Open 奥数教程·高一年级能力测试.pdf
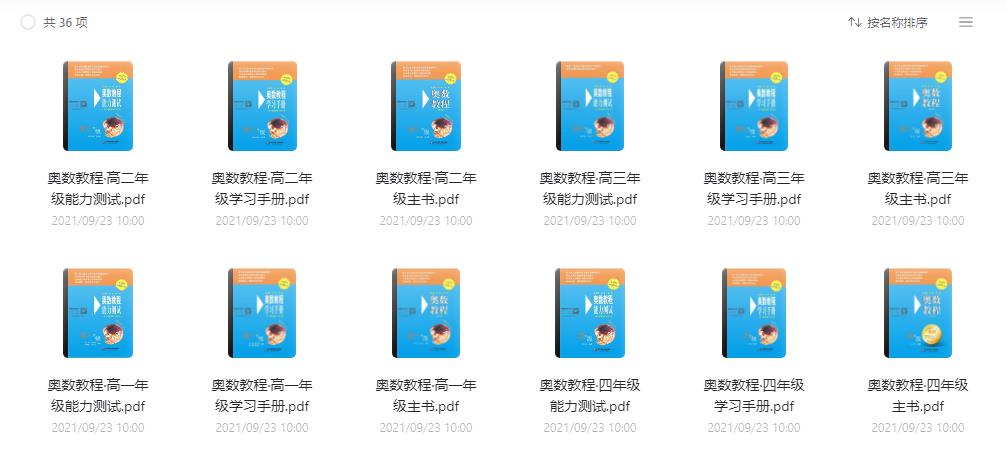The height and width of the screenshot is (451, 1007). point(98,313)
